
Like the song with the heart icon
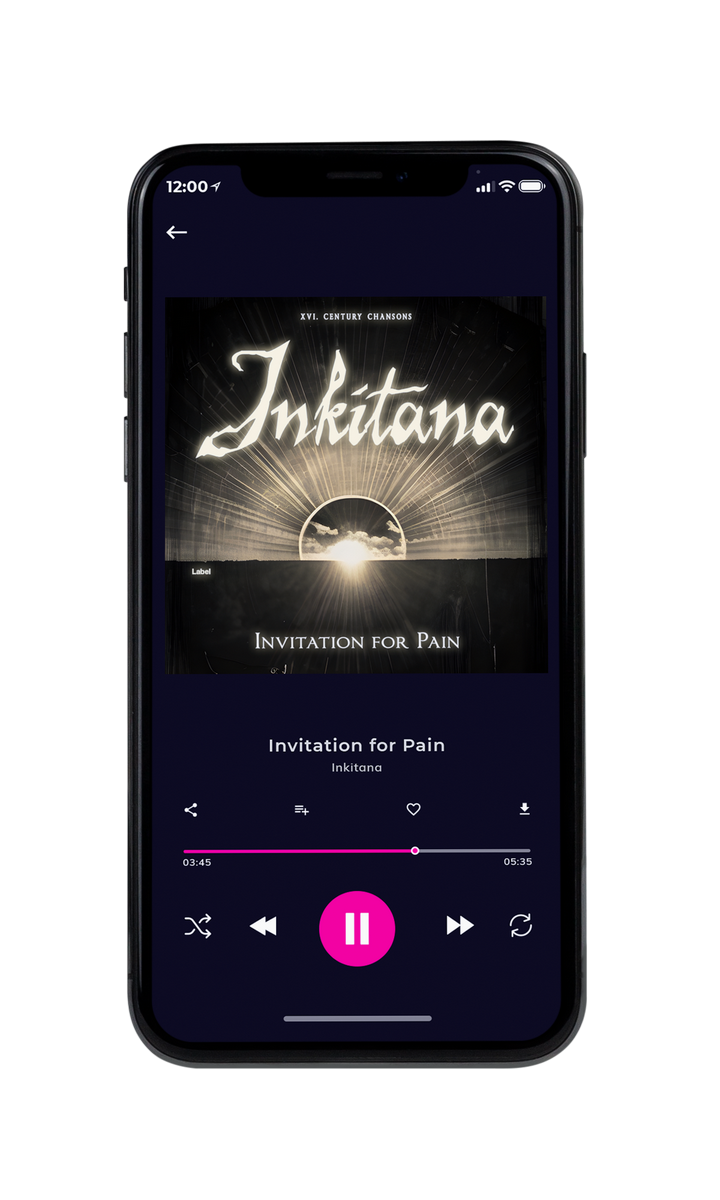tap(413, 810)
